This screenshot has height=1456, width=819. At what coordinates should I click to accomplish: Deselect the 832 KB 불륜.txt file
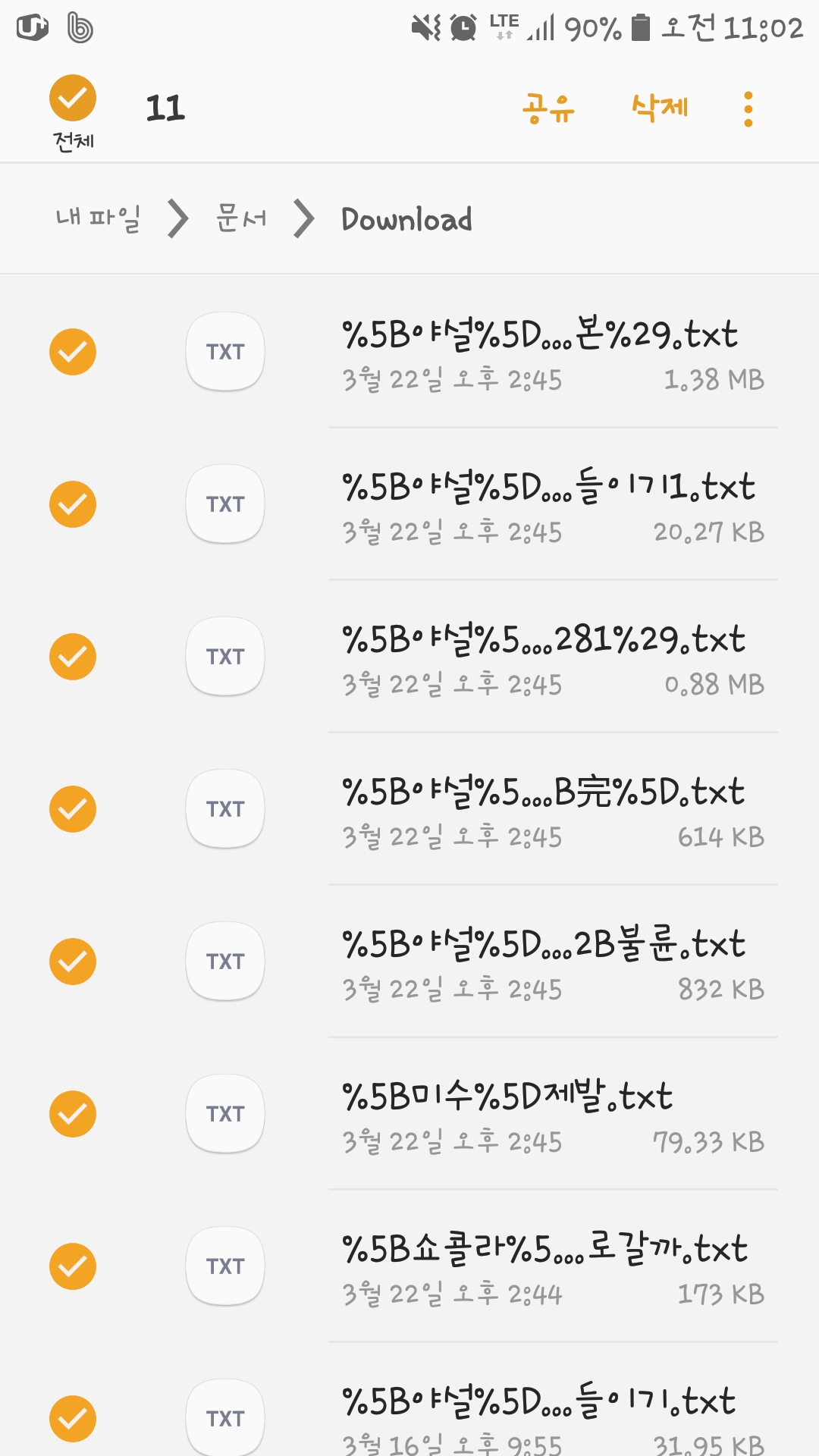click(73, 962)
